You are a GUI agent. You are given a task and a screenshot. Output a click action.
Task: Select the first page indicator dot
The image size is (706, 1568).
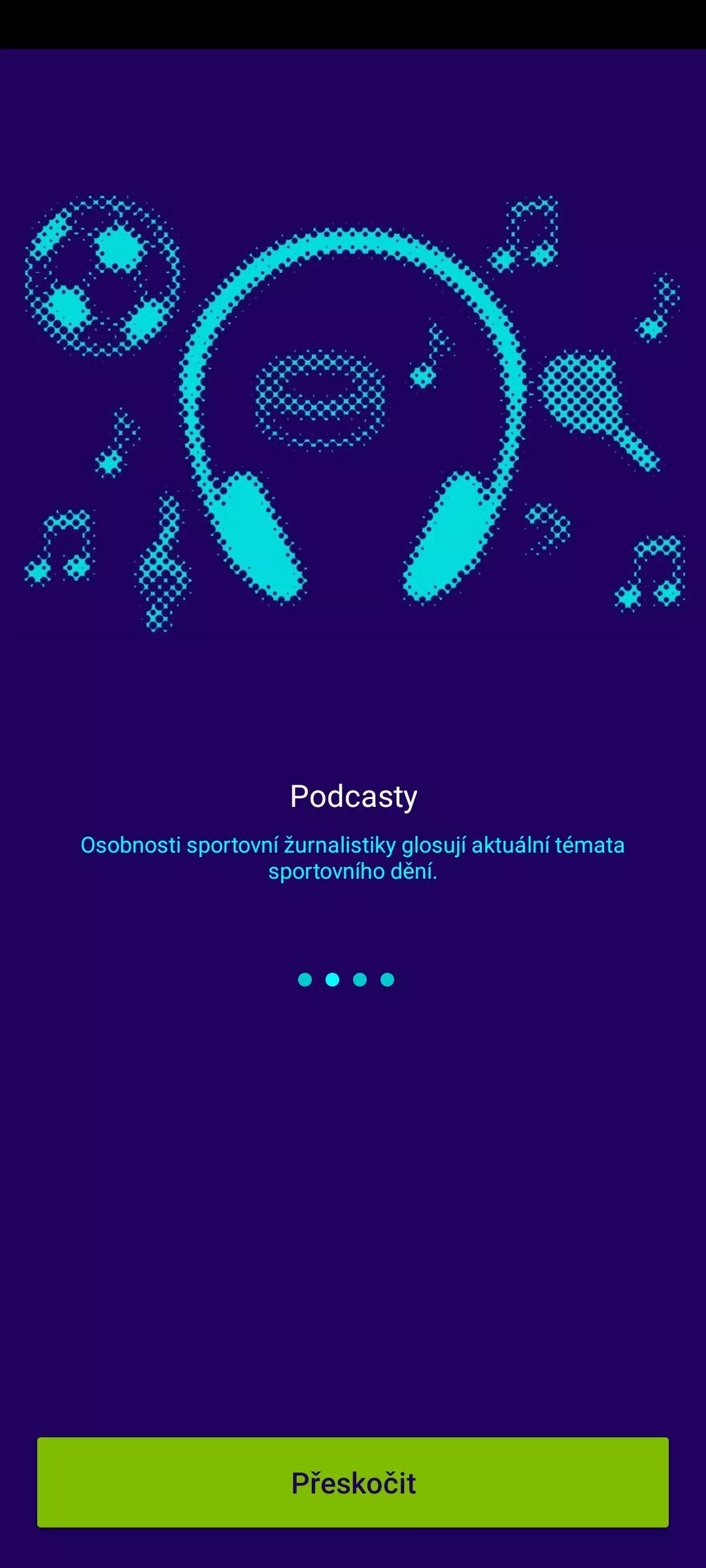(305, 979)
